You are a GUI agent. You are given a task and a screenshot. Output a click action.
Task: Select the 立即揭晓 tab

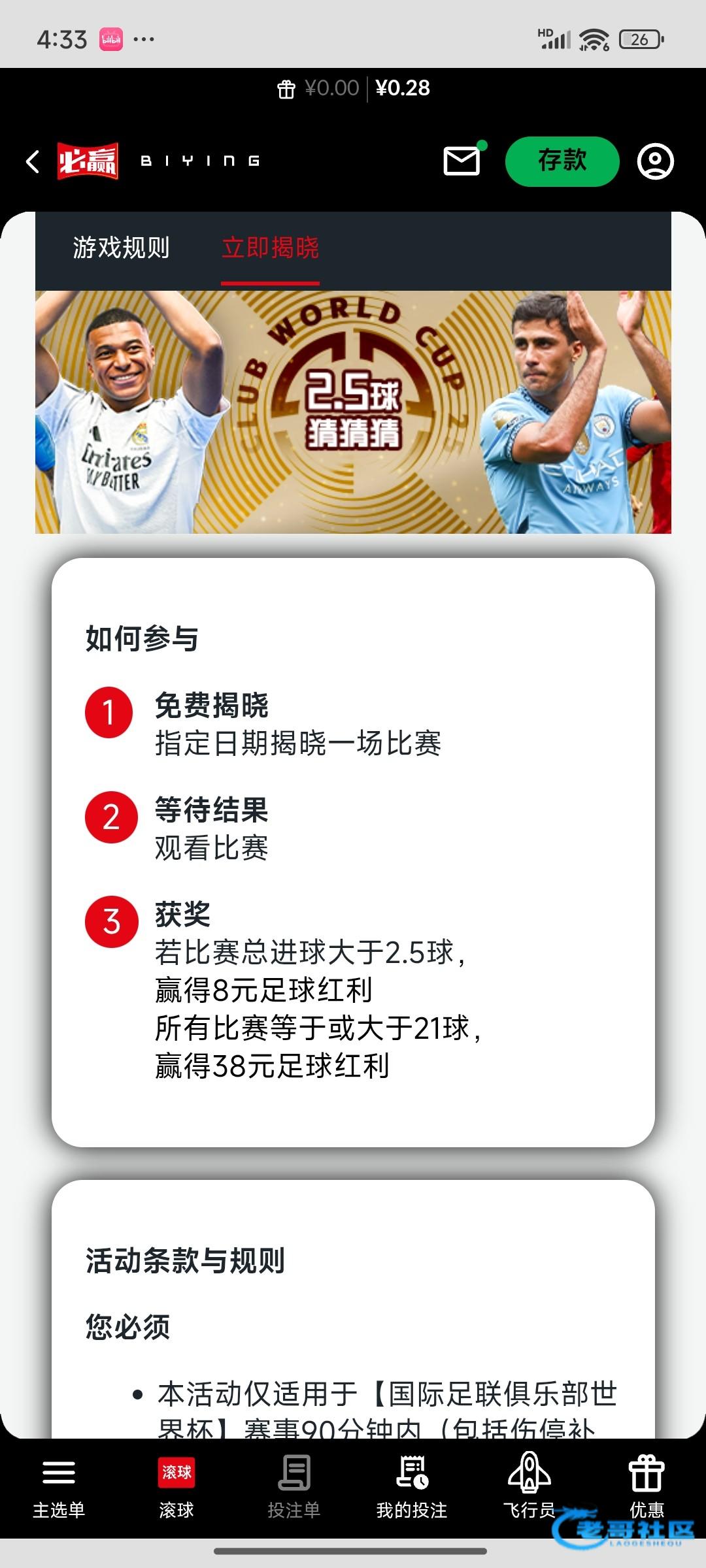point(270,248)
